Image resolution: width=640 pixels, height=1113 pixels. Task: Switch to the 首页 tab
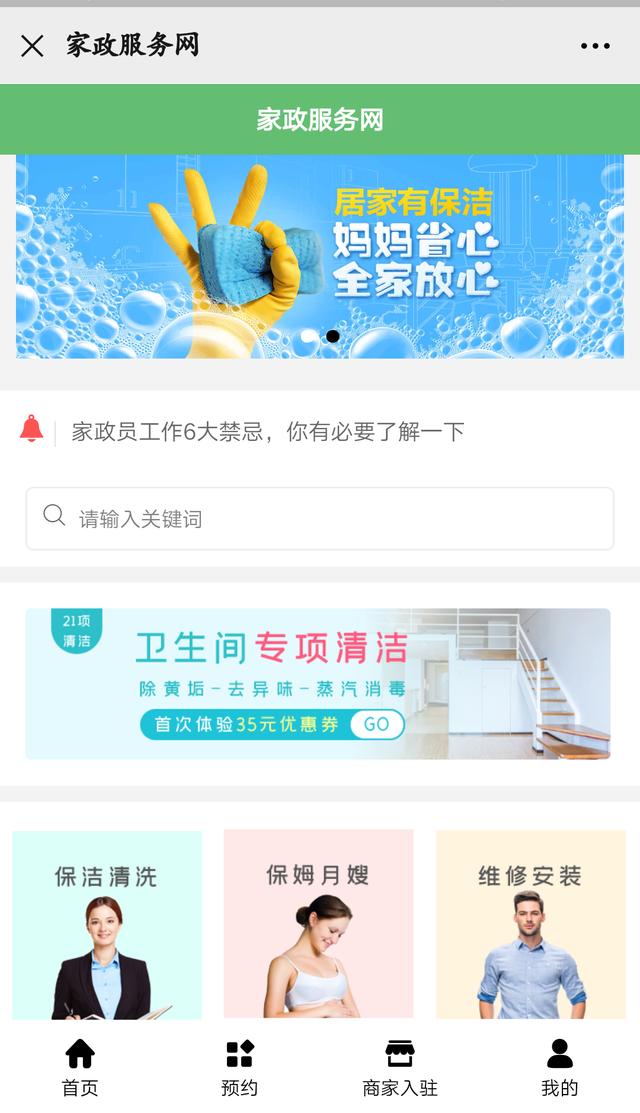tap(80, 1067)
